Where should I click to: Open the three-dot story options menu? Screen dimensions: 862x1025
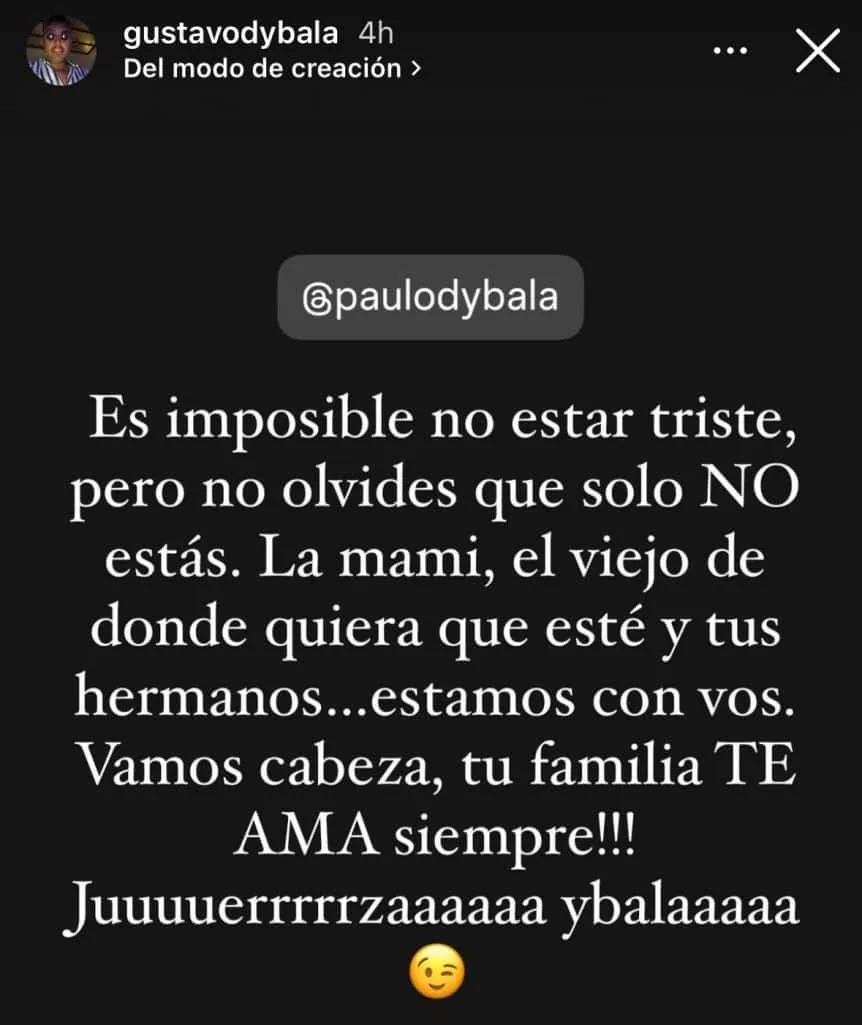[736, 49]
